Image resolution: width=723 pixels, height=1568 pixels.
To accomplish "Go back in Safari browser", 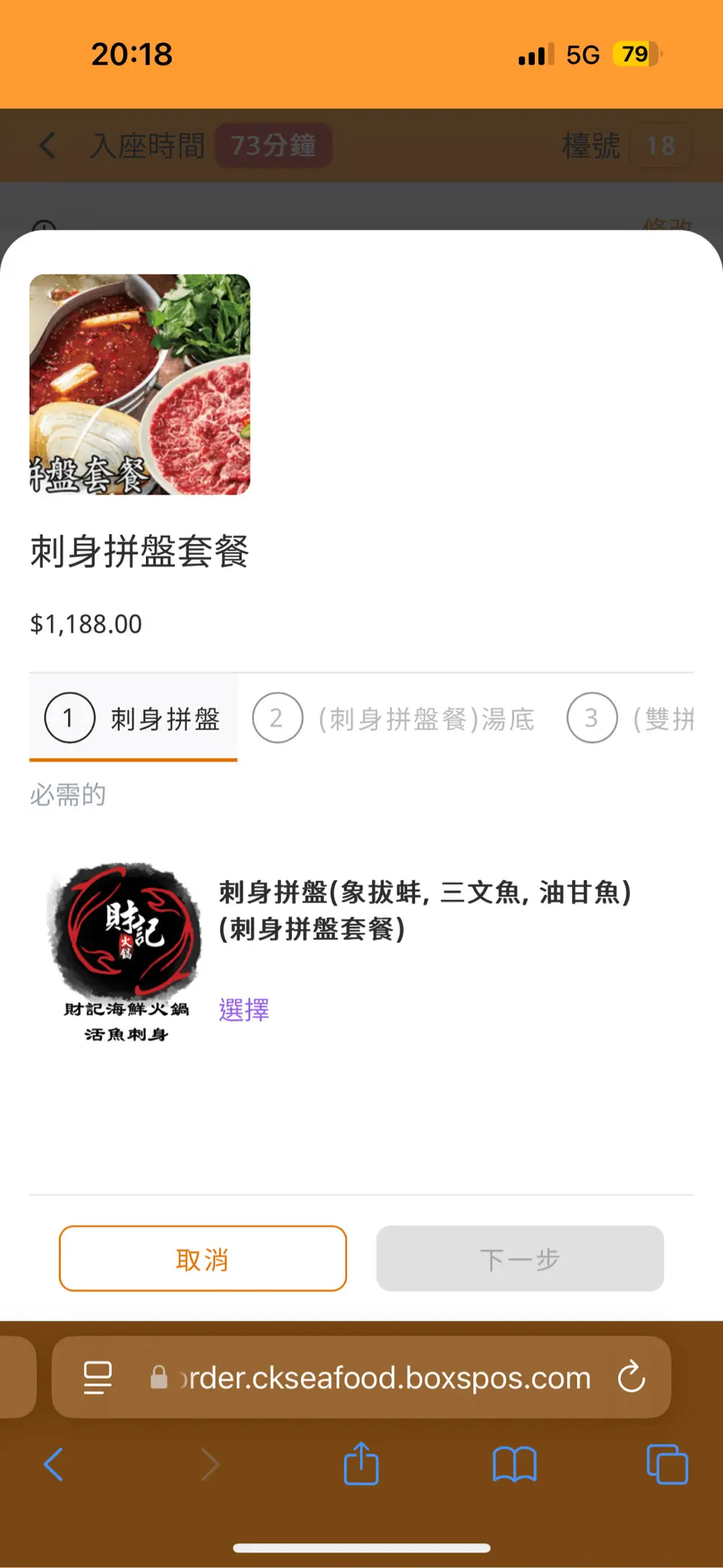I will (x=54, y=1463).
